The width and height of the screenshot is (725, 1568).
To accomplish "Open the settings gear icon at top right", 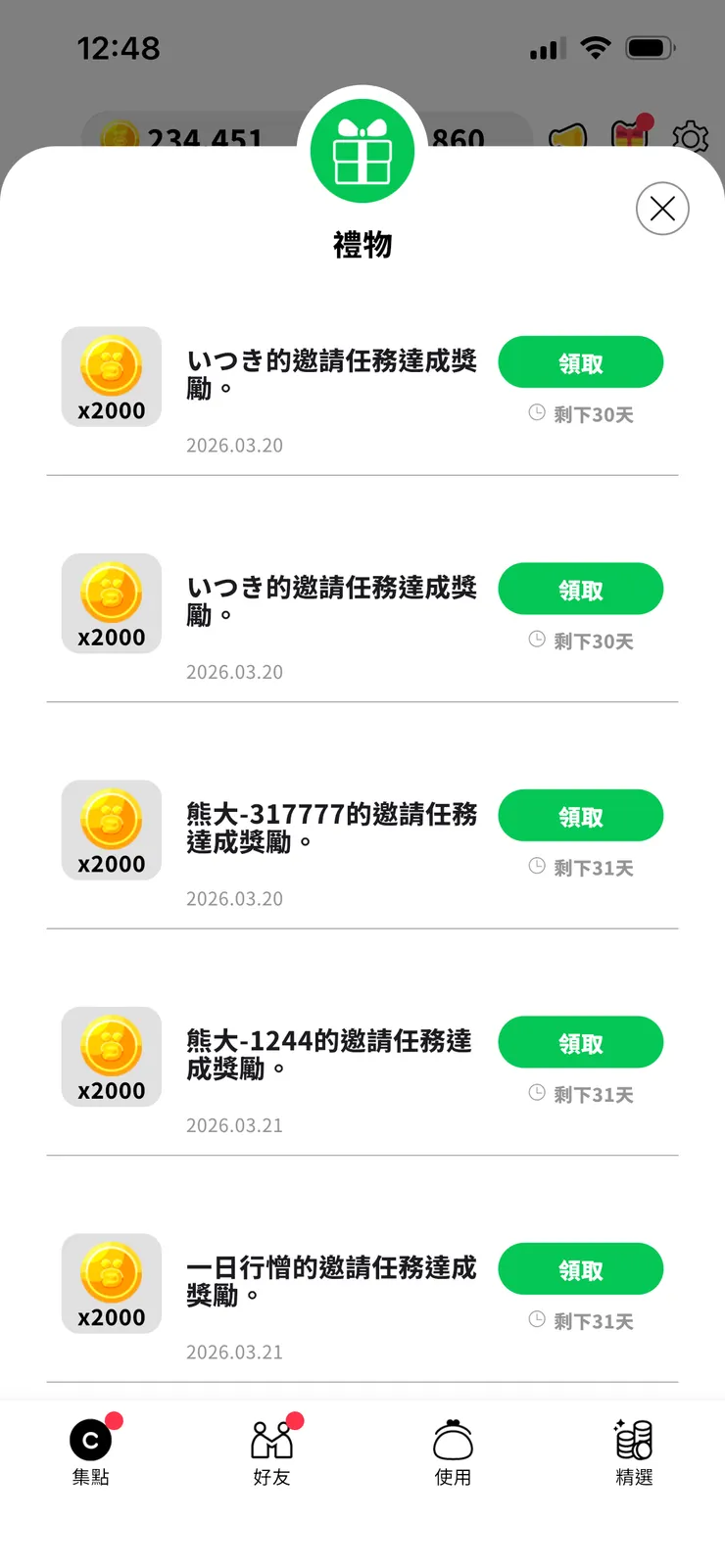I will (691, 139).
